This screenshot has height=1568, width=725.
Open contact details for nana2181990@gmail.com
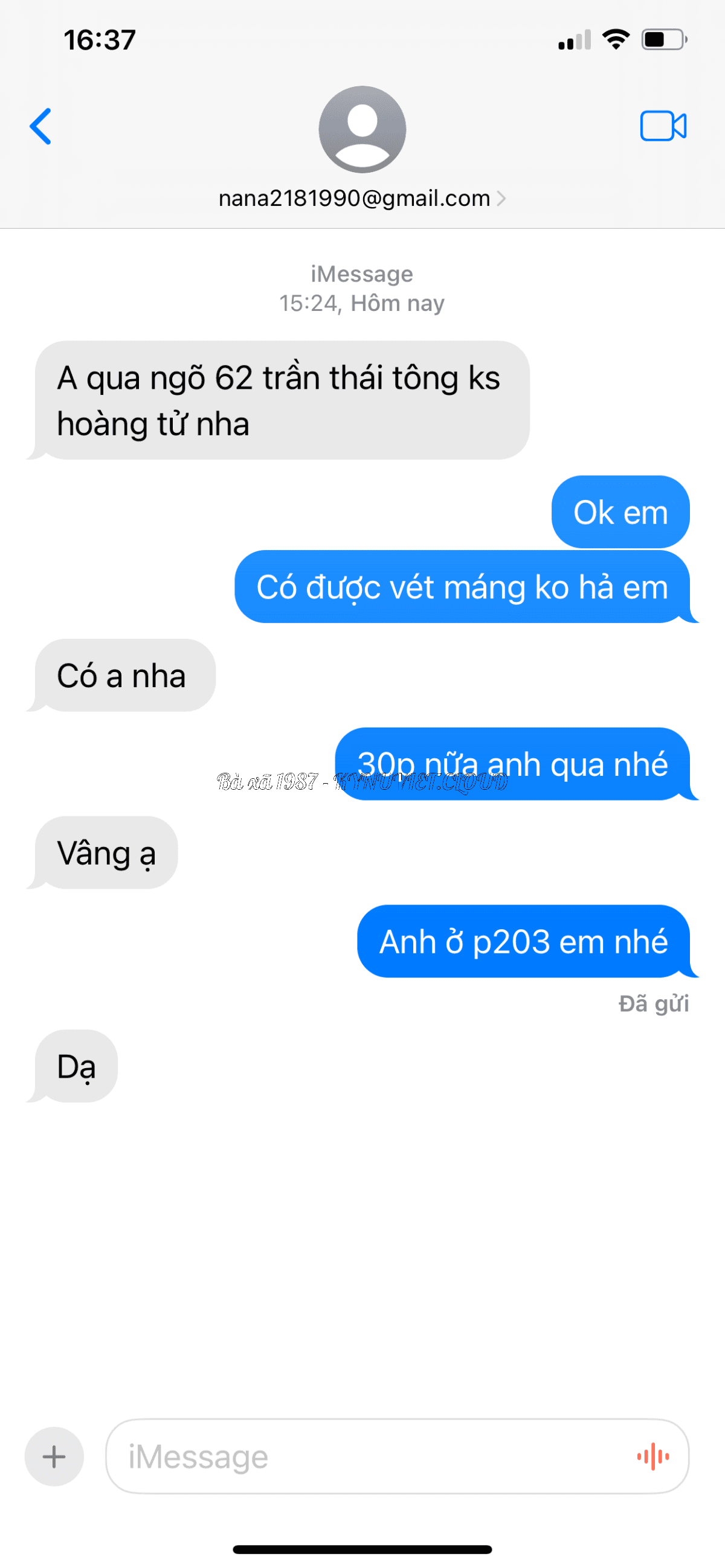(361, 199)
